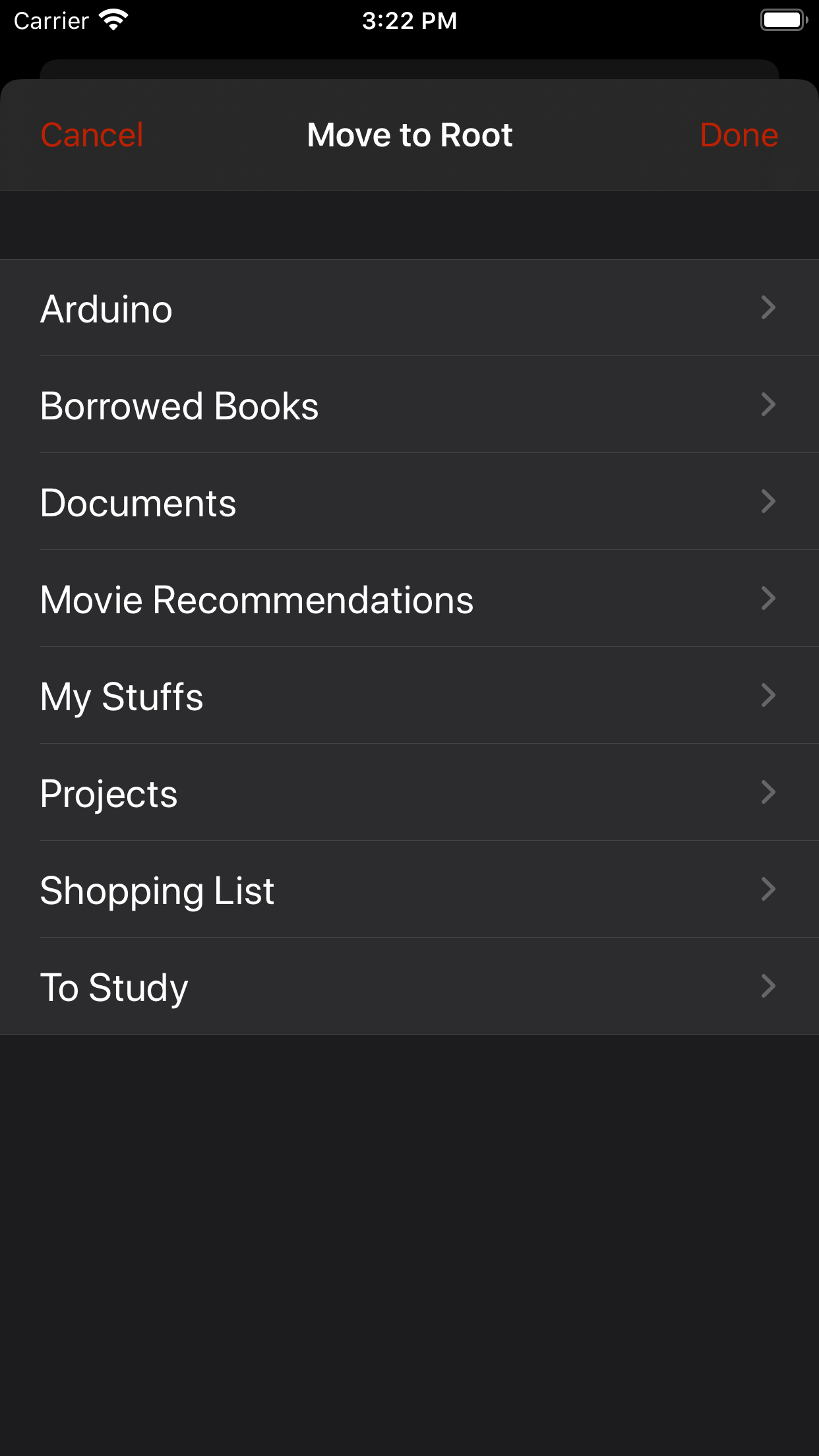The image size is (819, 1456).
Task: Confirm move with Done
Action: (739, 135)
